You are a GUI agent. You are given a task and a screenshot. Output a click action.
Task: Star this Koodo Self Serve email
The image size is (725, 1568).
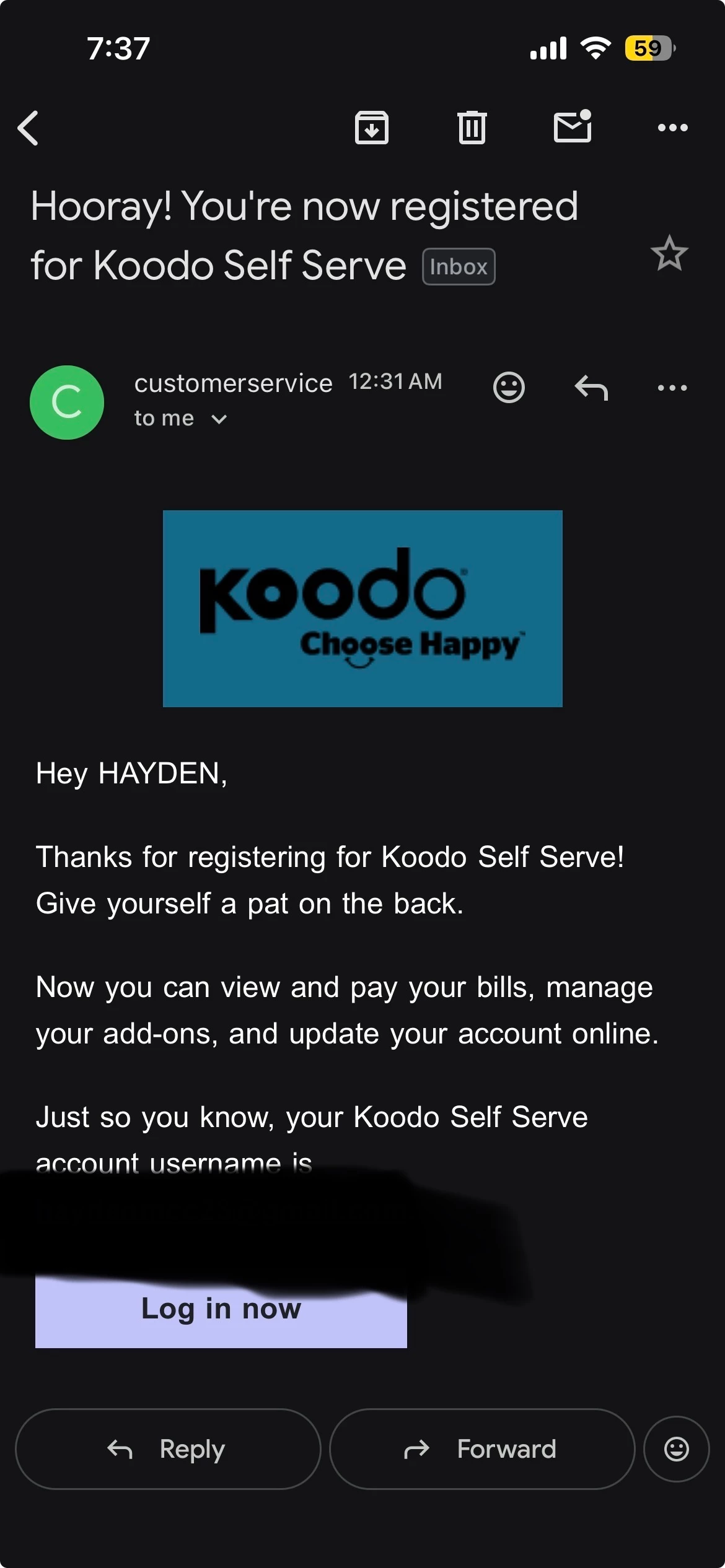(x=669, y=253)
